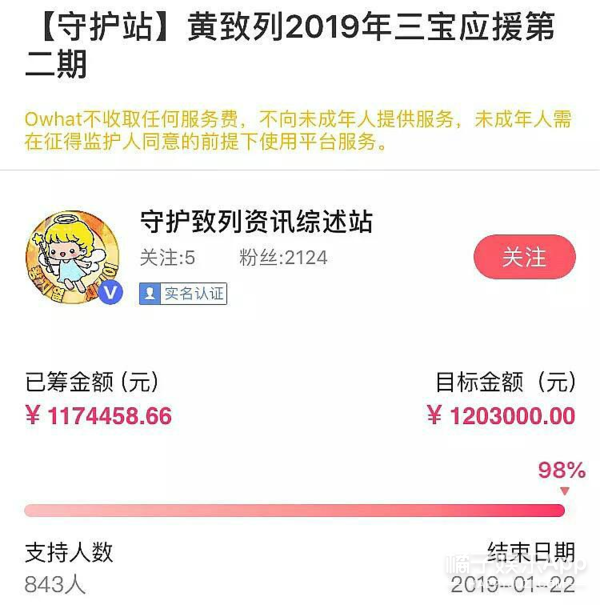Follow the station with the 关注 button
This screenshot has height=605, width=600.
point(524,257)
